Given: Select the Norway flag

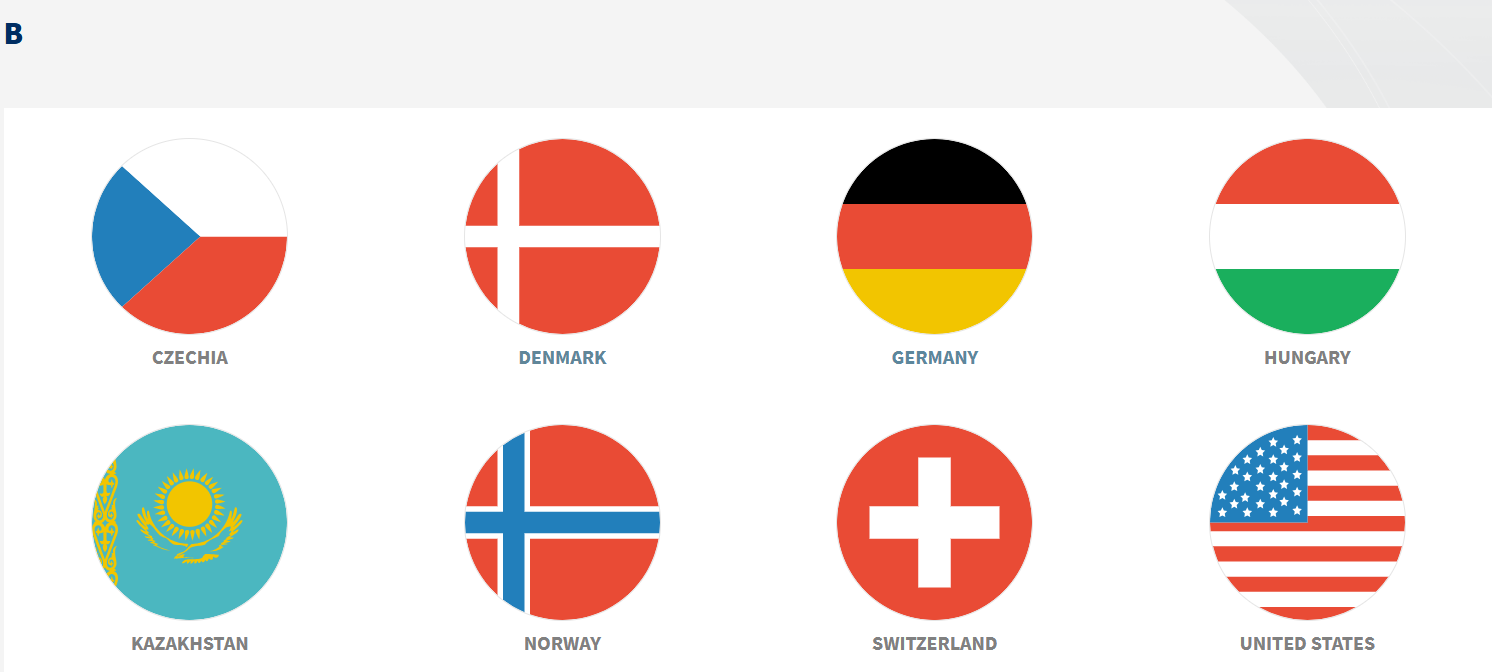Looking at the screenshot, I should coord(562,522).
